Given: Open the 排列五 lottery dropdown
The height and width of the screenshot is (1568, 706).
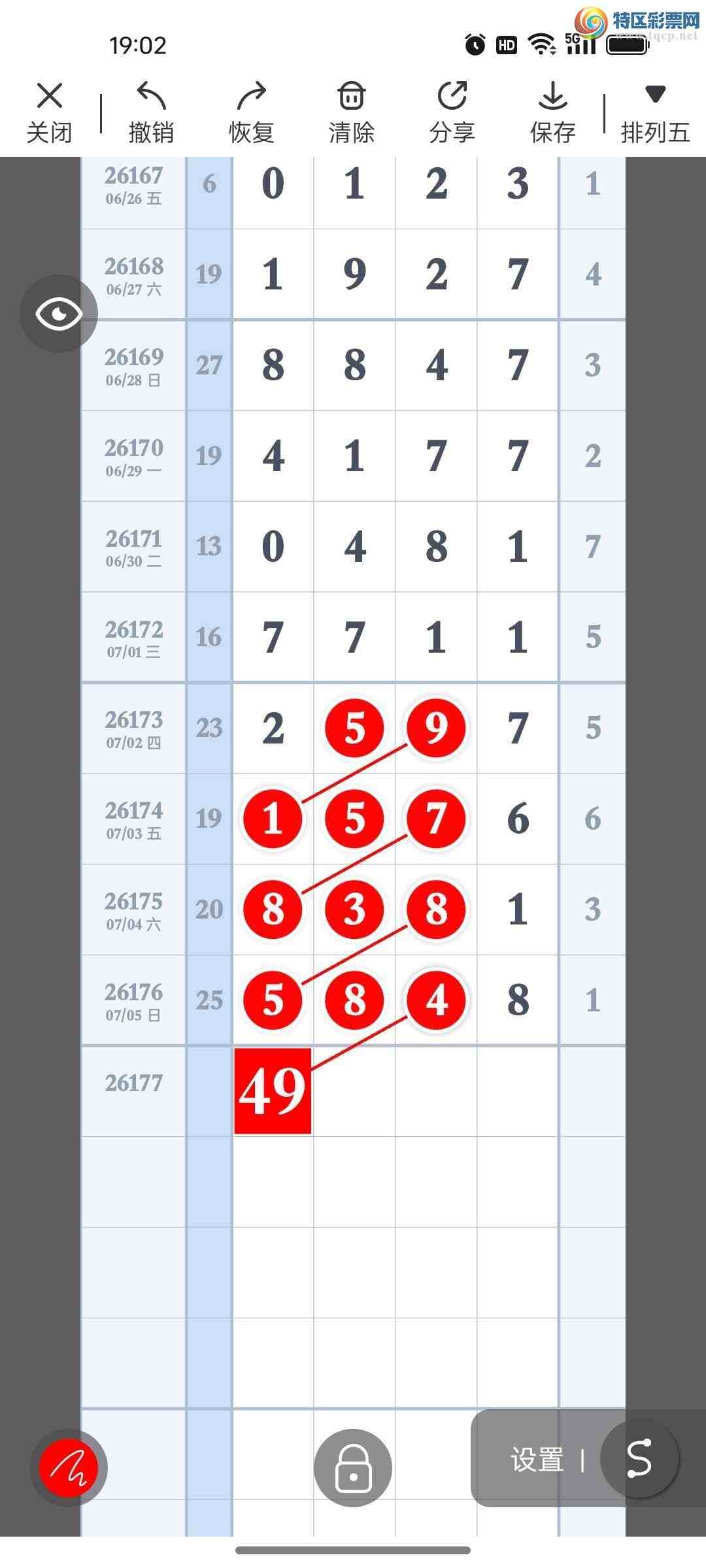Looking at the screenshot, I should [655, 112].
